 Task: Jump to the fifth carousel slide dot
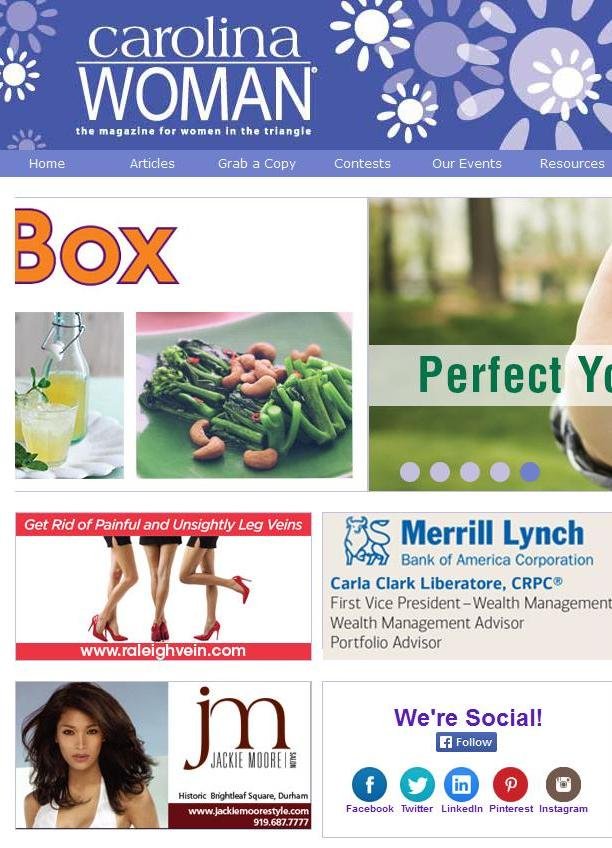530,472
